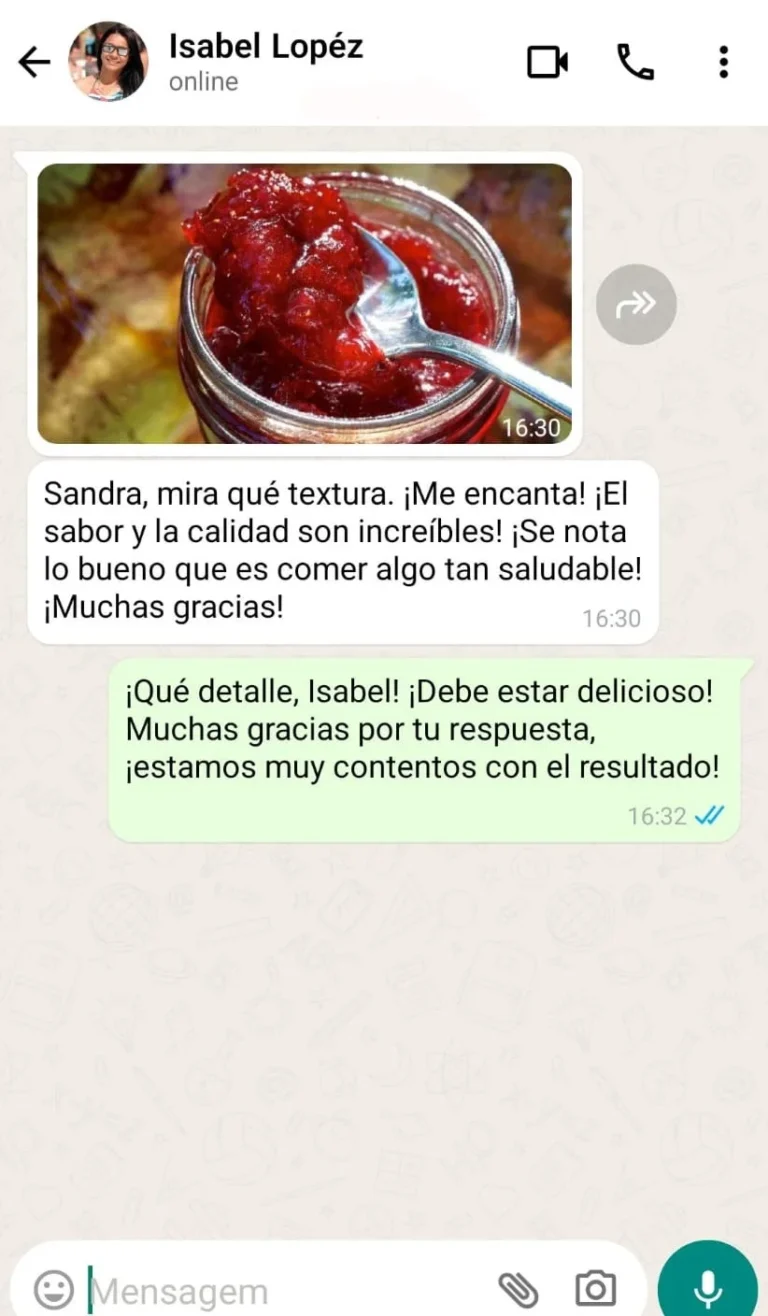Forward the jam photo message

click(636, 304)
